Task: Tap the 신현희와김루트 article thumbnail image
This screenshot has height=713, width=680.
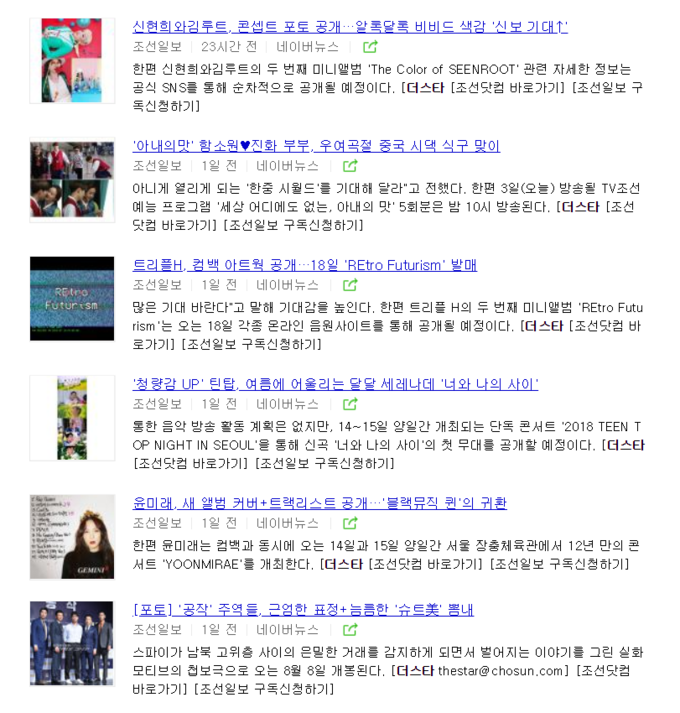Action: (x=72, y=60)
